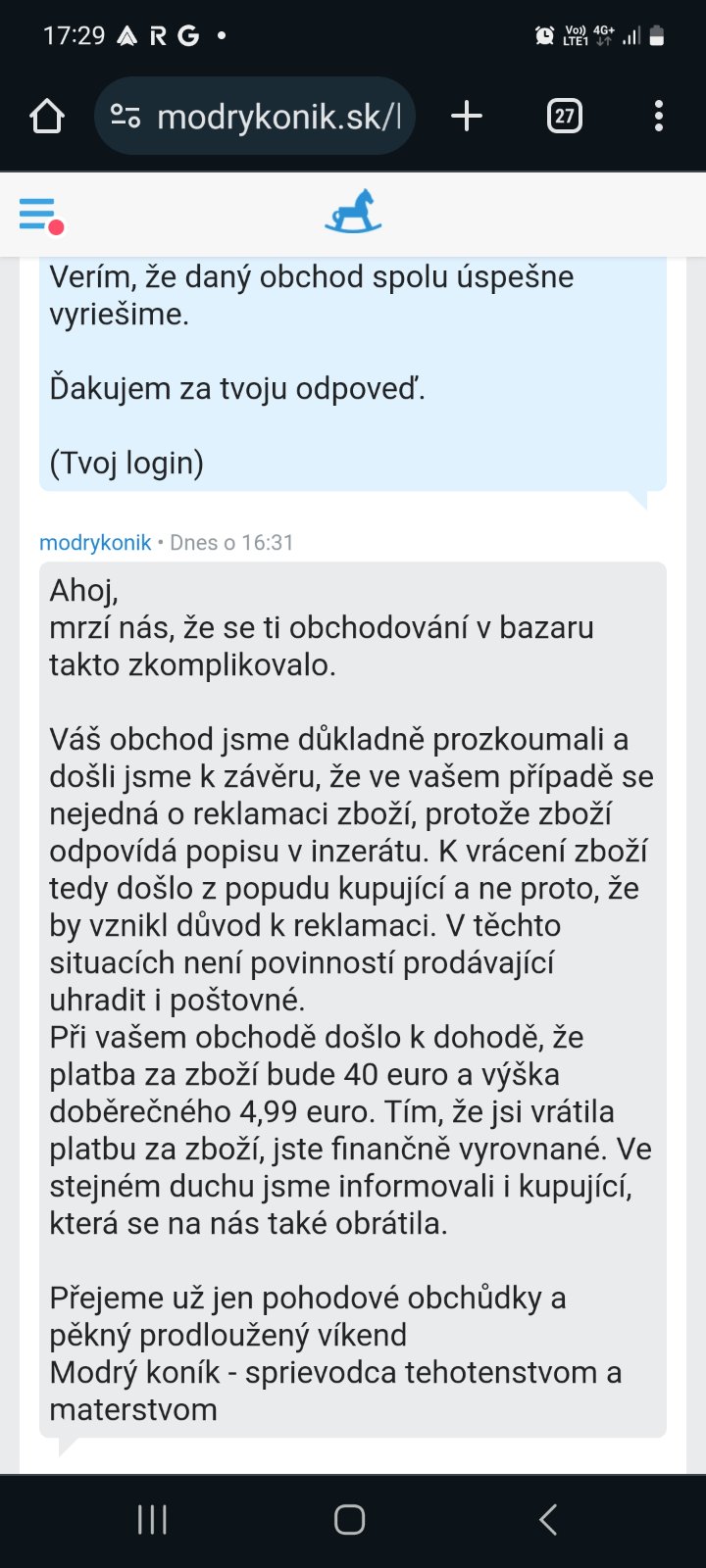Tap the rocking horse logo
The image size is (706, 1568).
353,212
